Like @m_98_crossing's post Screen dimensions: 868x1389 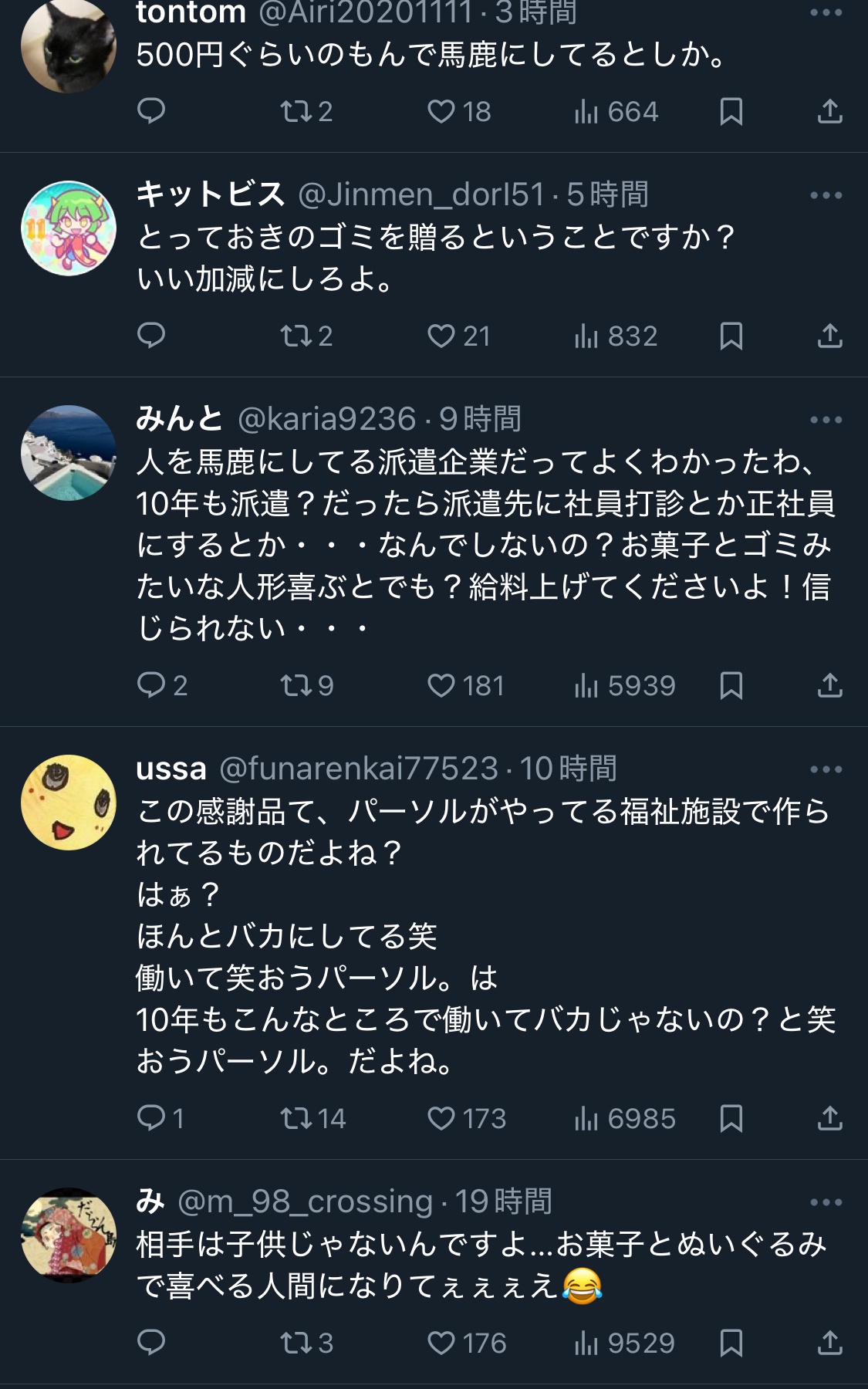point(441,1343)
